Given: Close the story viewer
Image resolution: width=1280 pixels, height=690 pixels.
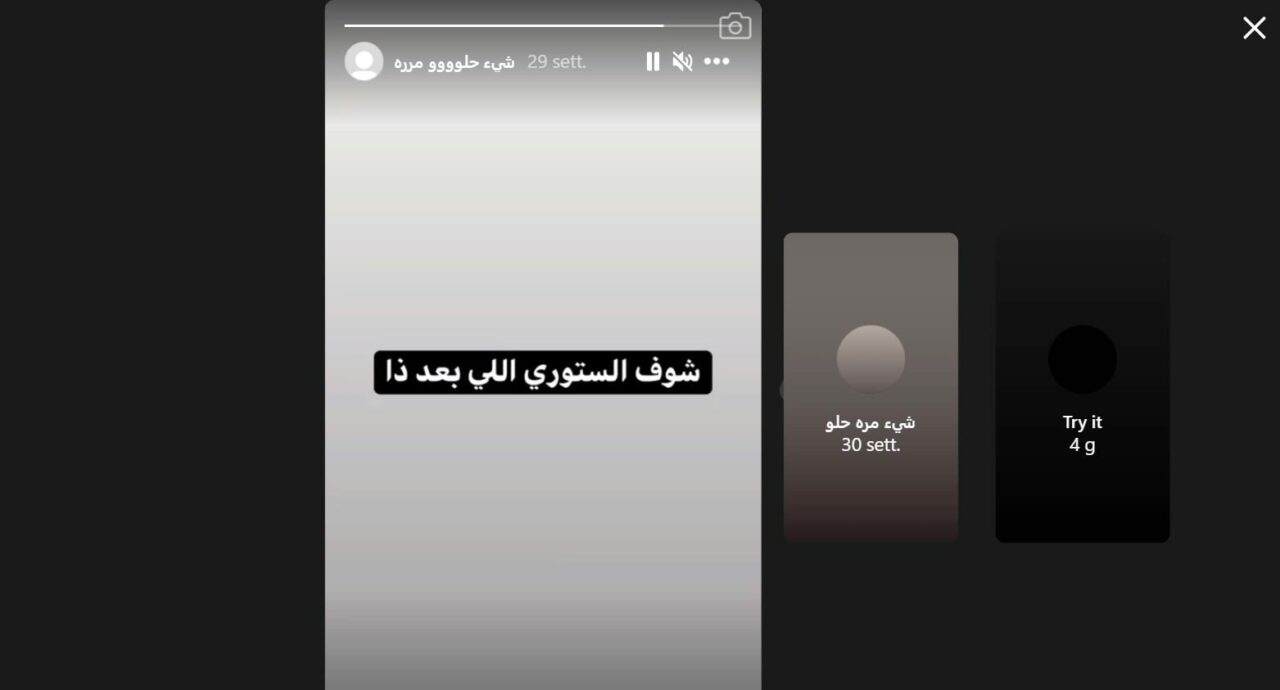Looking at the screenshot, I should point(1254,28).
